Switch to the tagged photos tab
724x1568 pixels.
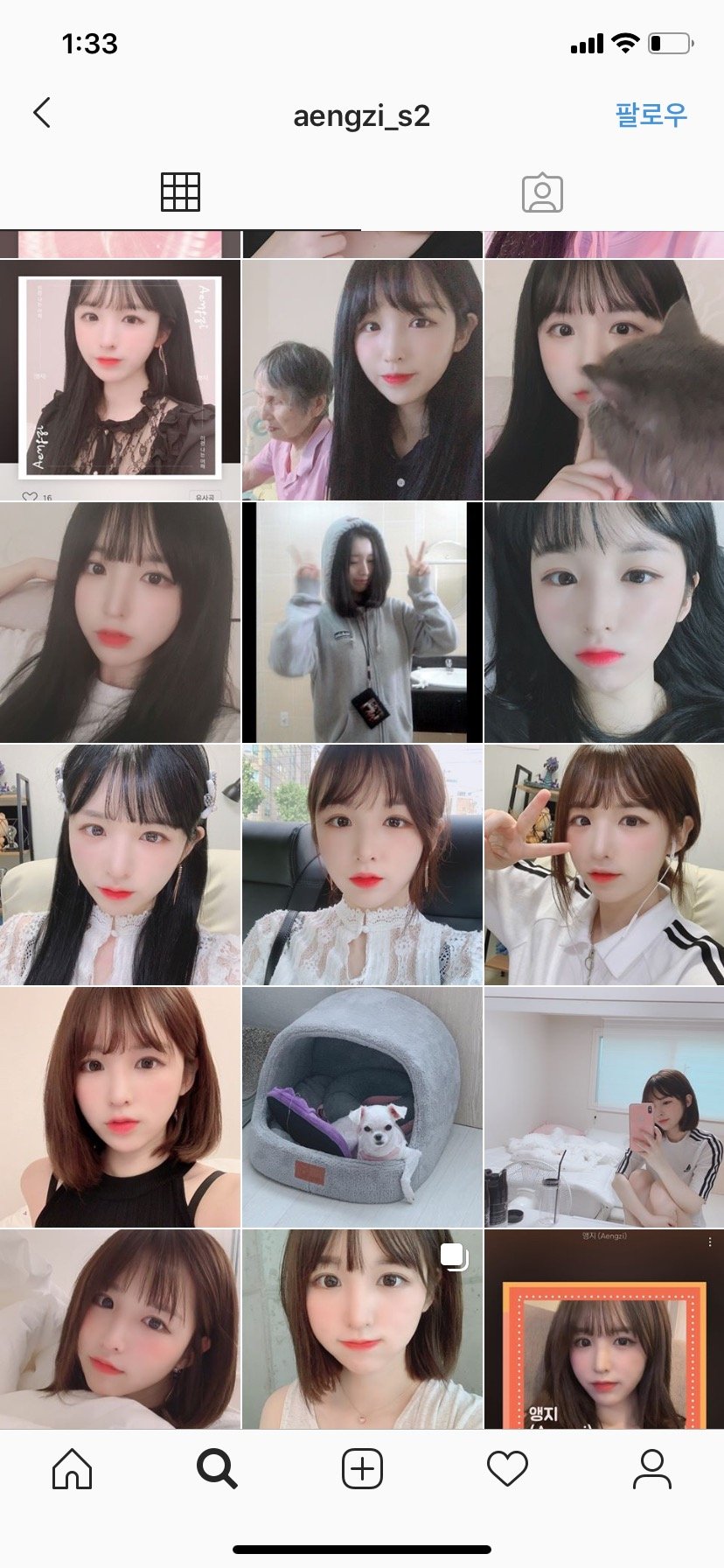(542, 192)
